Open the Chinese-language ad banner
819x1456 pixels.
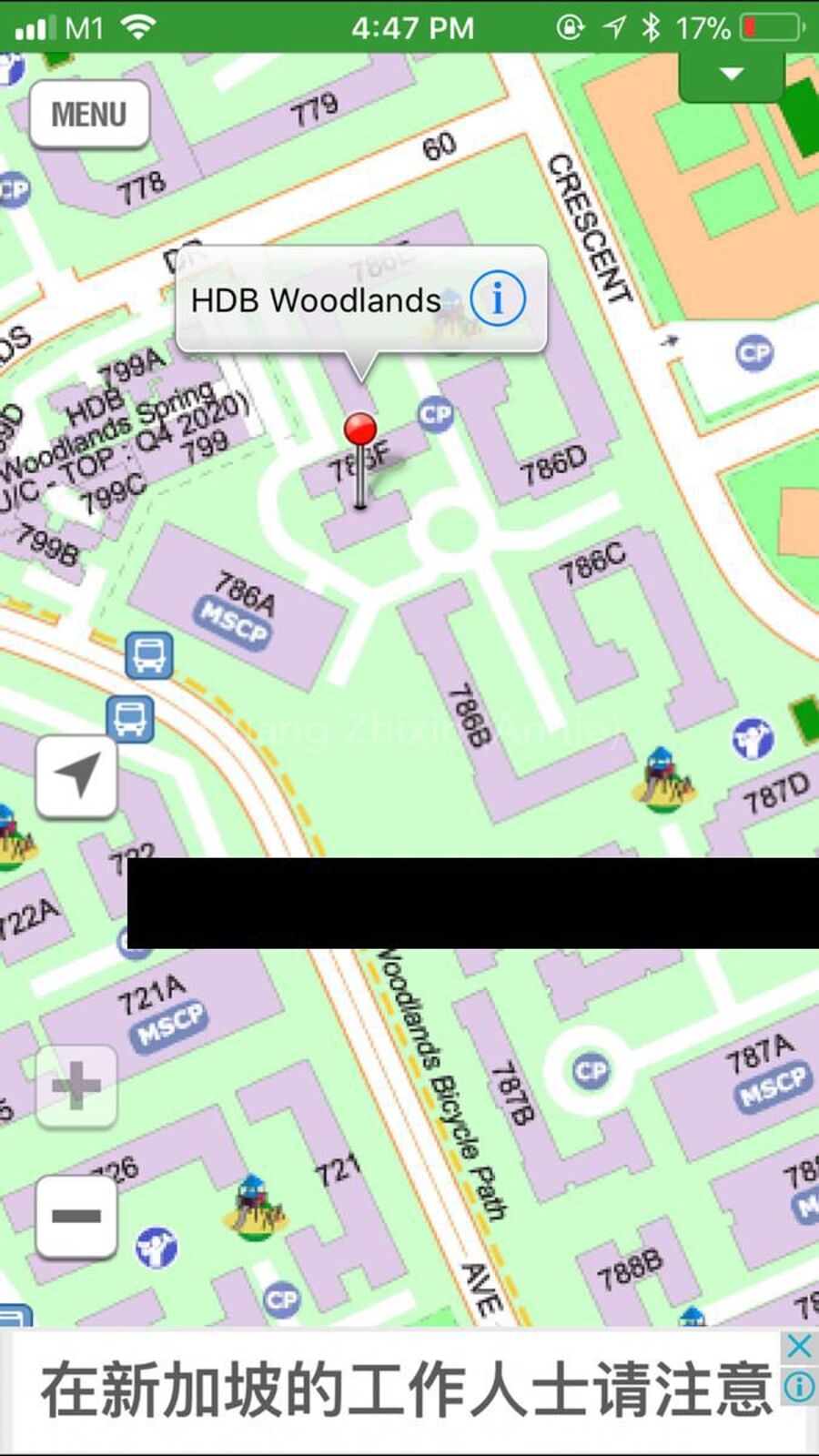pos(405,1390)
